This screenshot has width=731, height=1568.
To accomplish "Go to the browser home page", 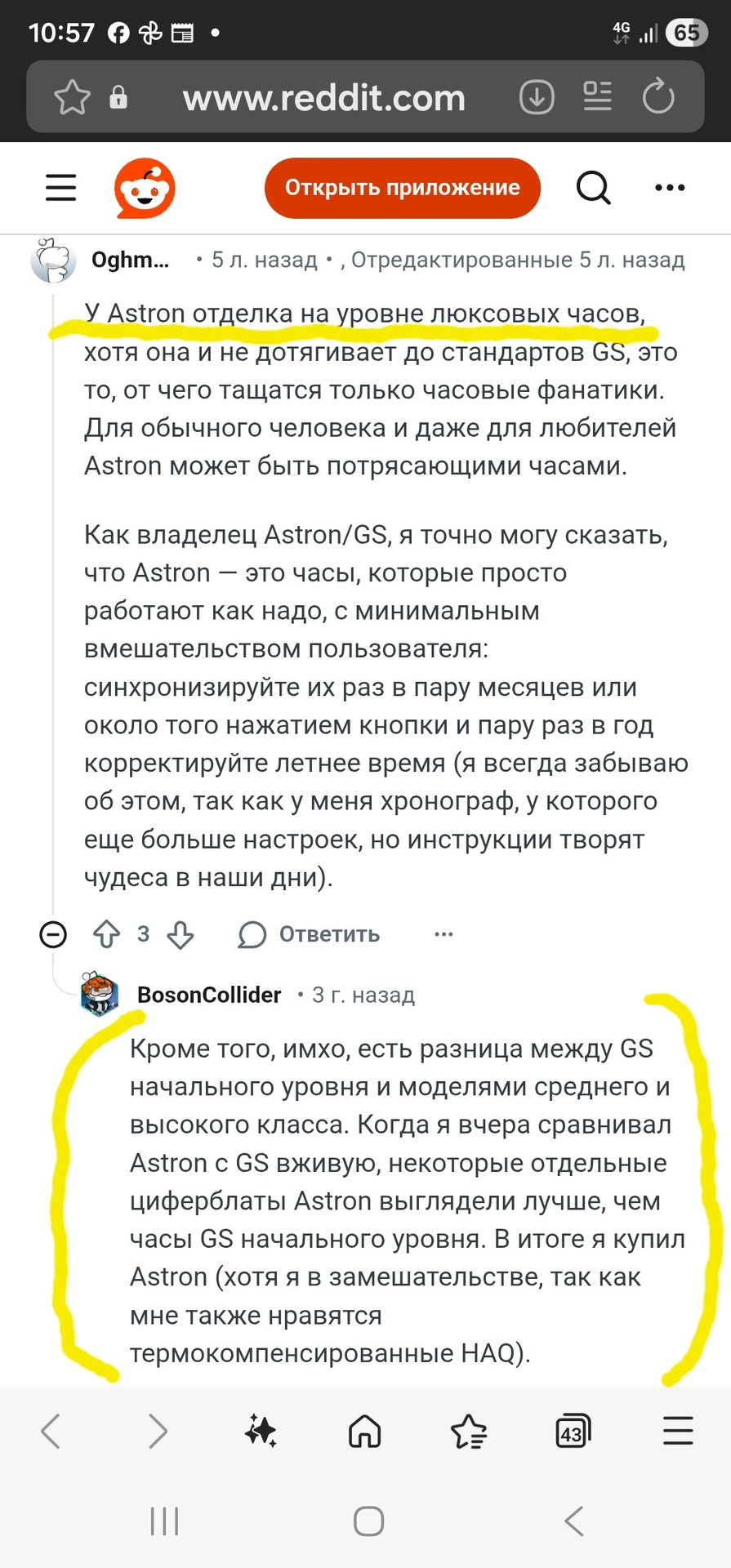I will [364, 1431].
